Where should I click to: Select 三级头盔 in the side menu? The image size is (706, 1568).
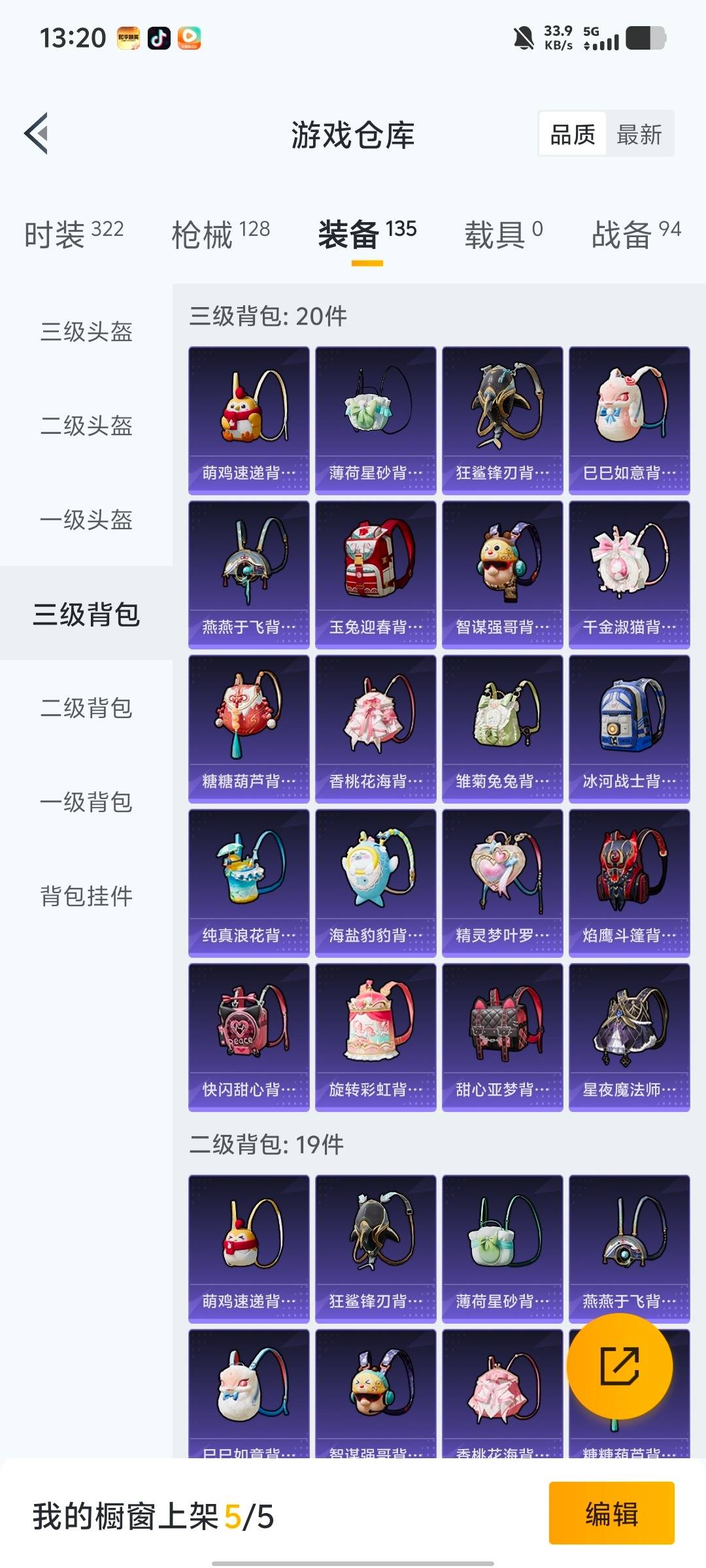pos(86,331)
